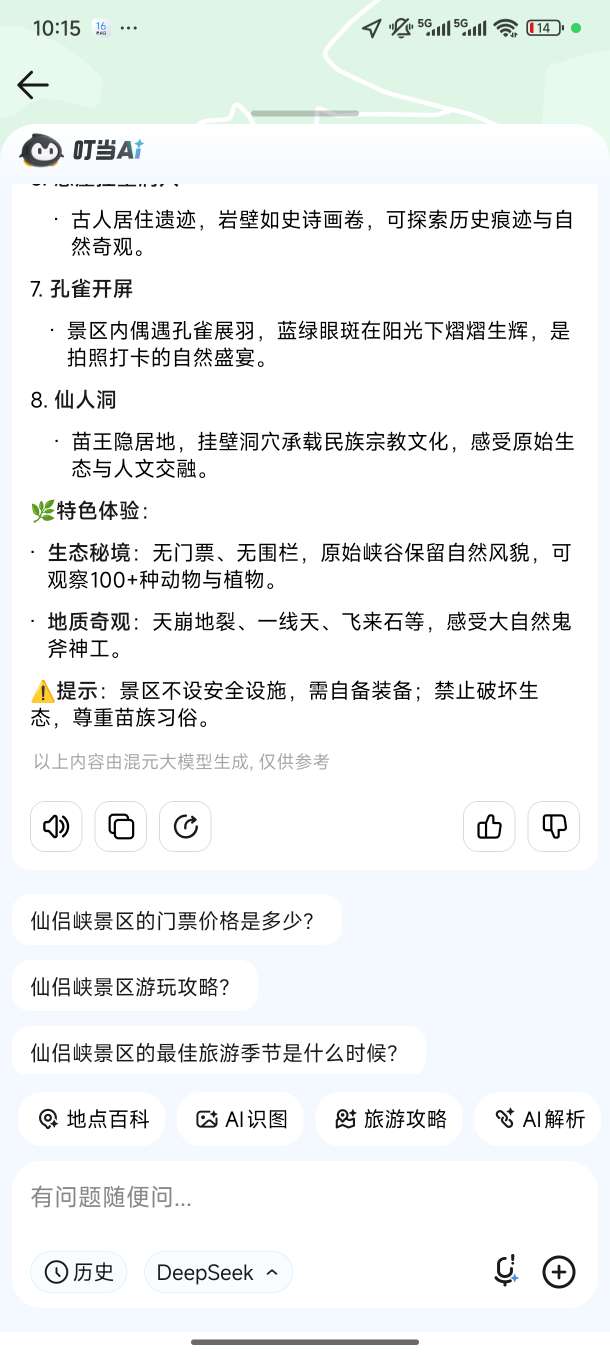Like the answer with thumbs up
This screenshot has height=1356, width=610.
click(x=489, y=826)
